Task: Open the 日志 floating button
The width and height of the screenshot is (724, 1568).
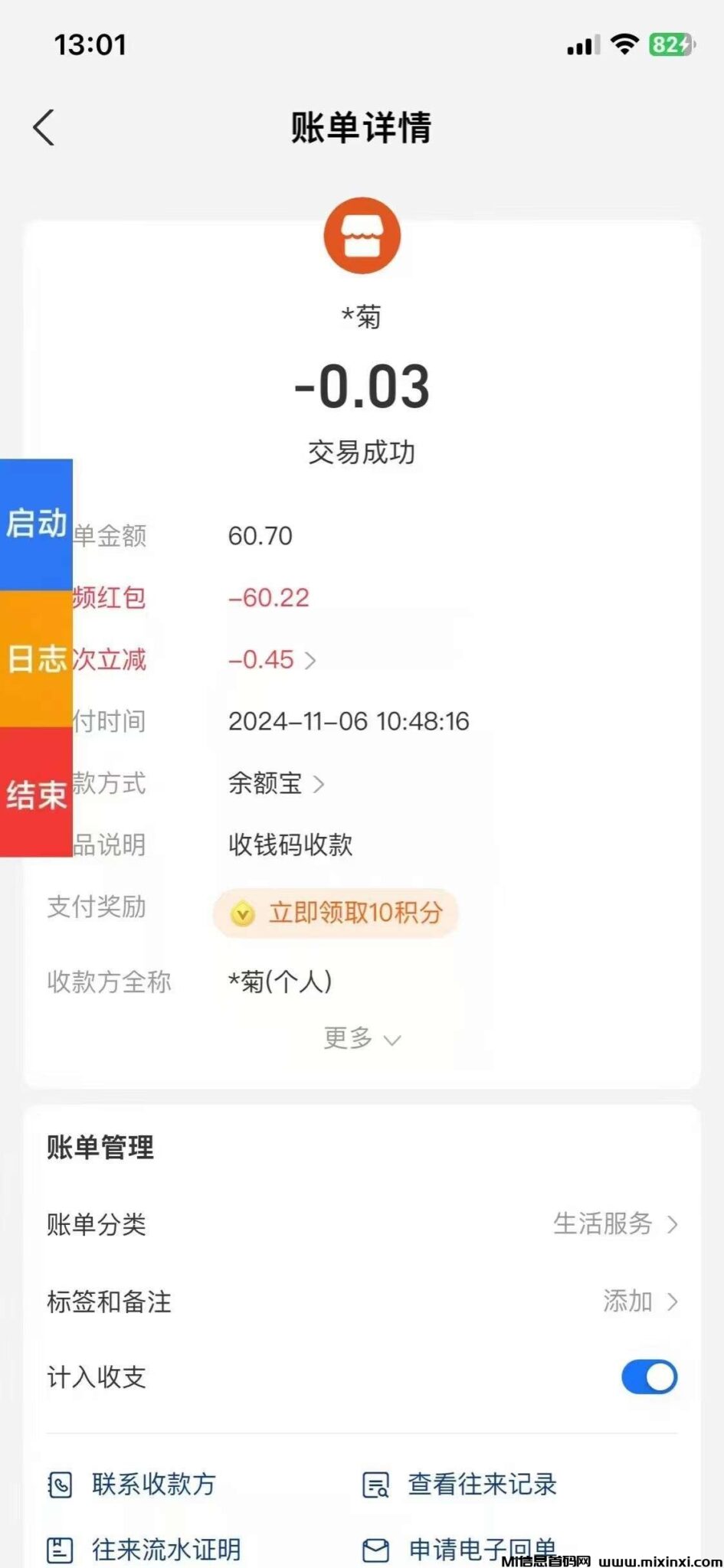Action: pos(36,659)
